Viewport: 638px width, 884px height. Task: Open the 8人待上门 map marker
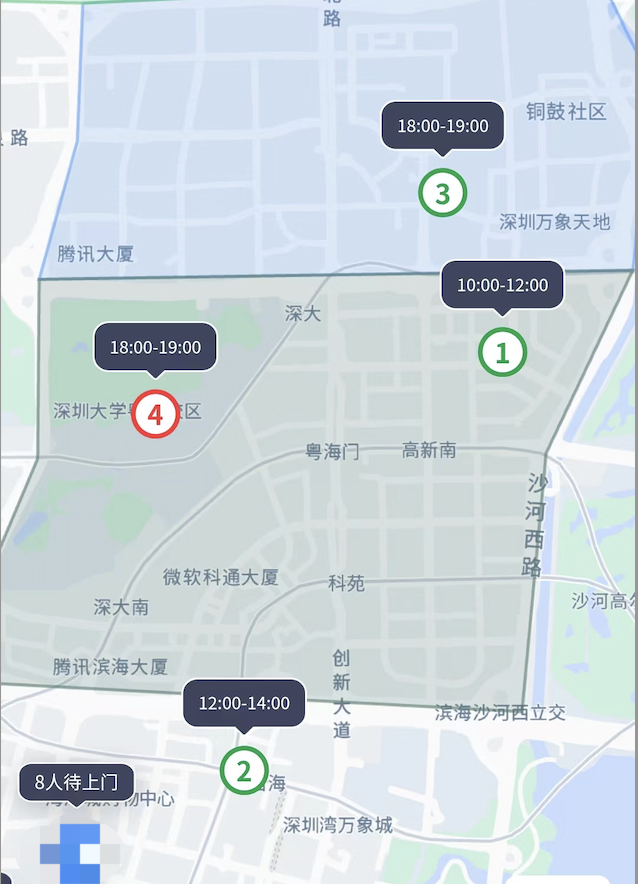point(76,782)
